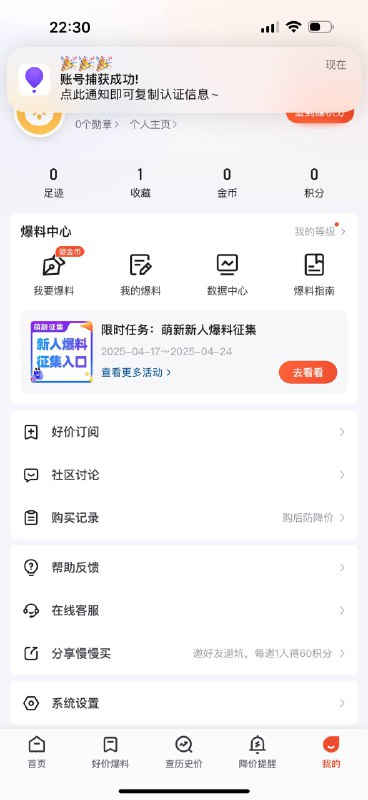Switch to the 查历史价 tab
The width and height of the screenshot is (368, 800).
(184, 752)
